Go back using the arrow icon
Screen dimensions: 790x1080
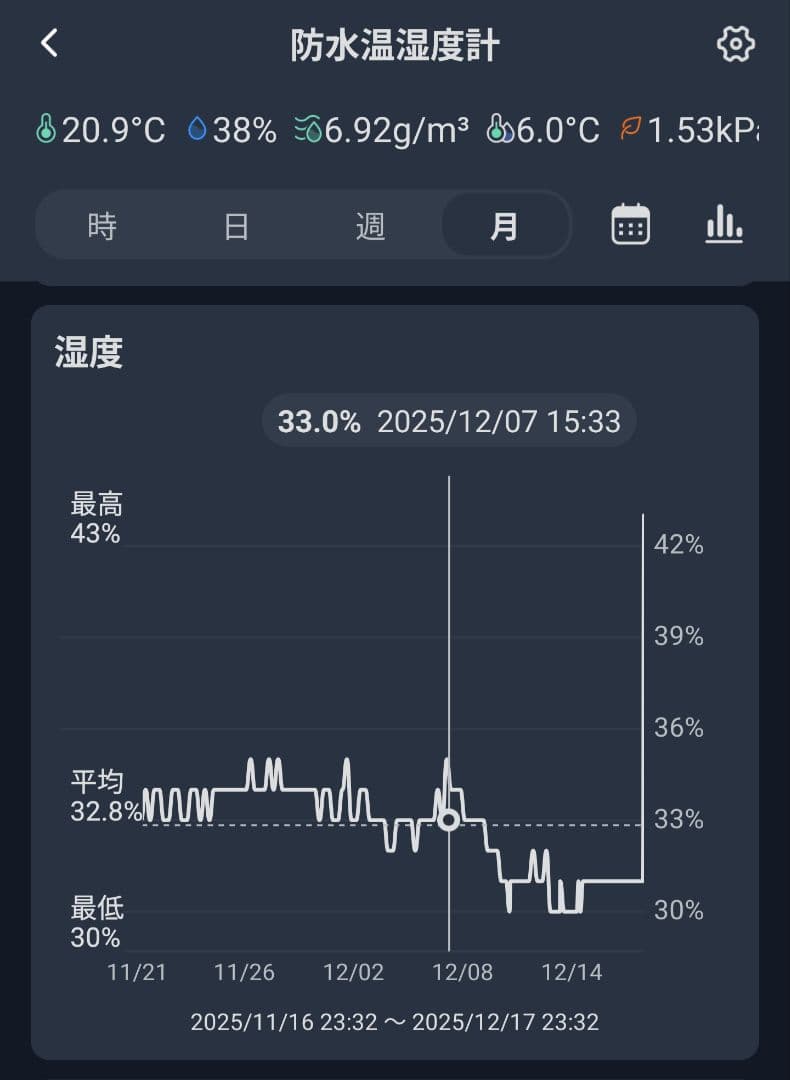(x=49, y=43)
